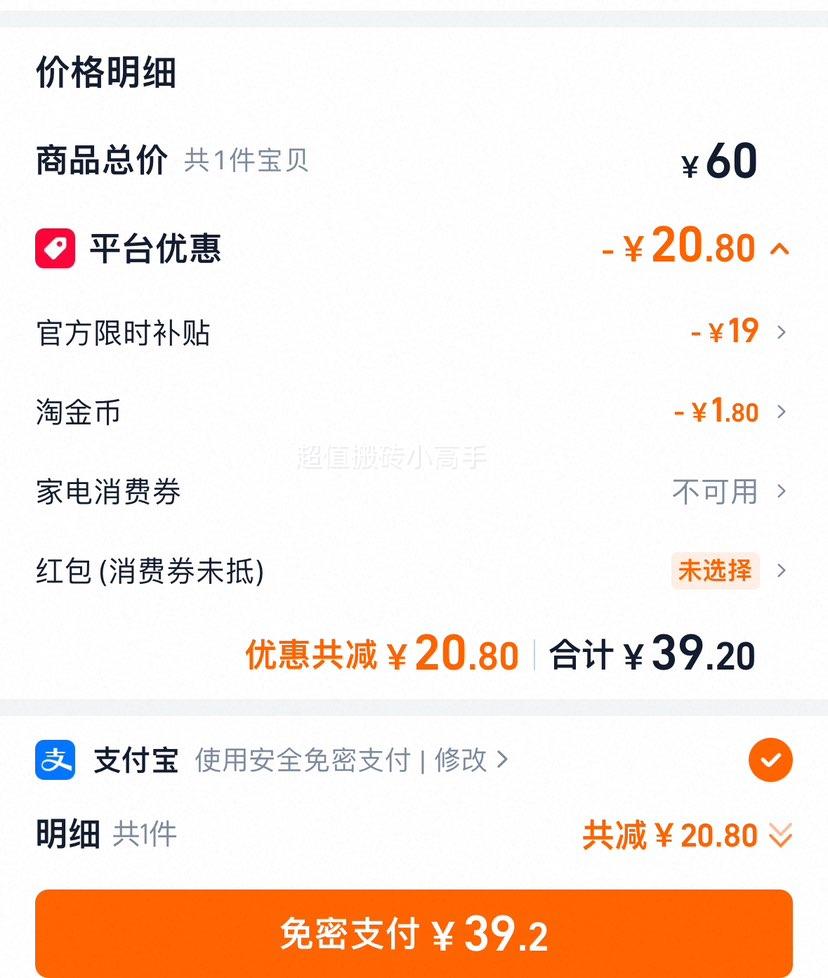828x978 pixels.
Task: Click the arrow following 修改 text
Action: 500,760
